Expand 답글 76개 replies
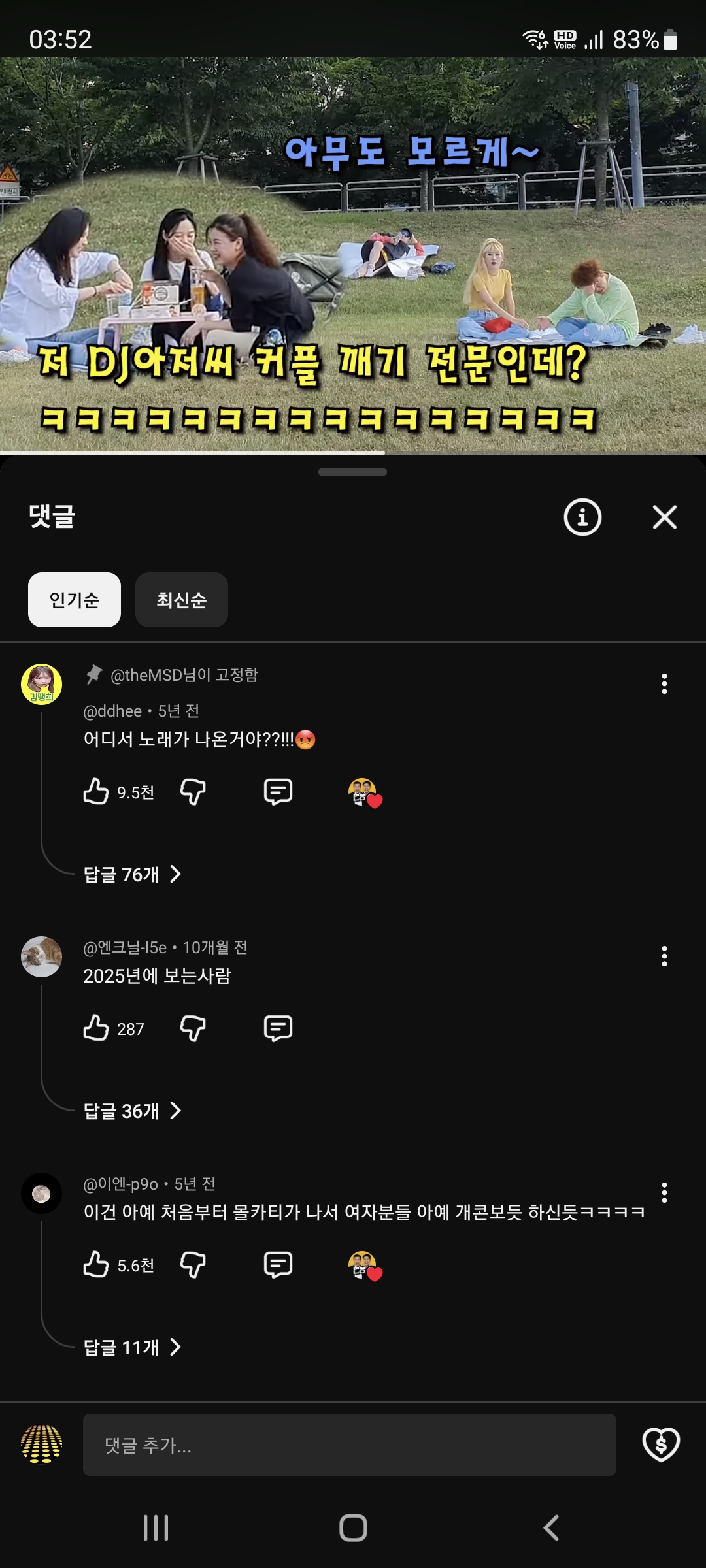This screenshot has height=1568, width=706. 132,874
